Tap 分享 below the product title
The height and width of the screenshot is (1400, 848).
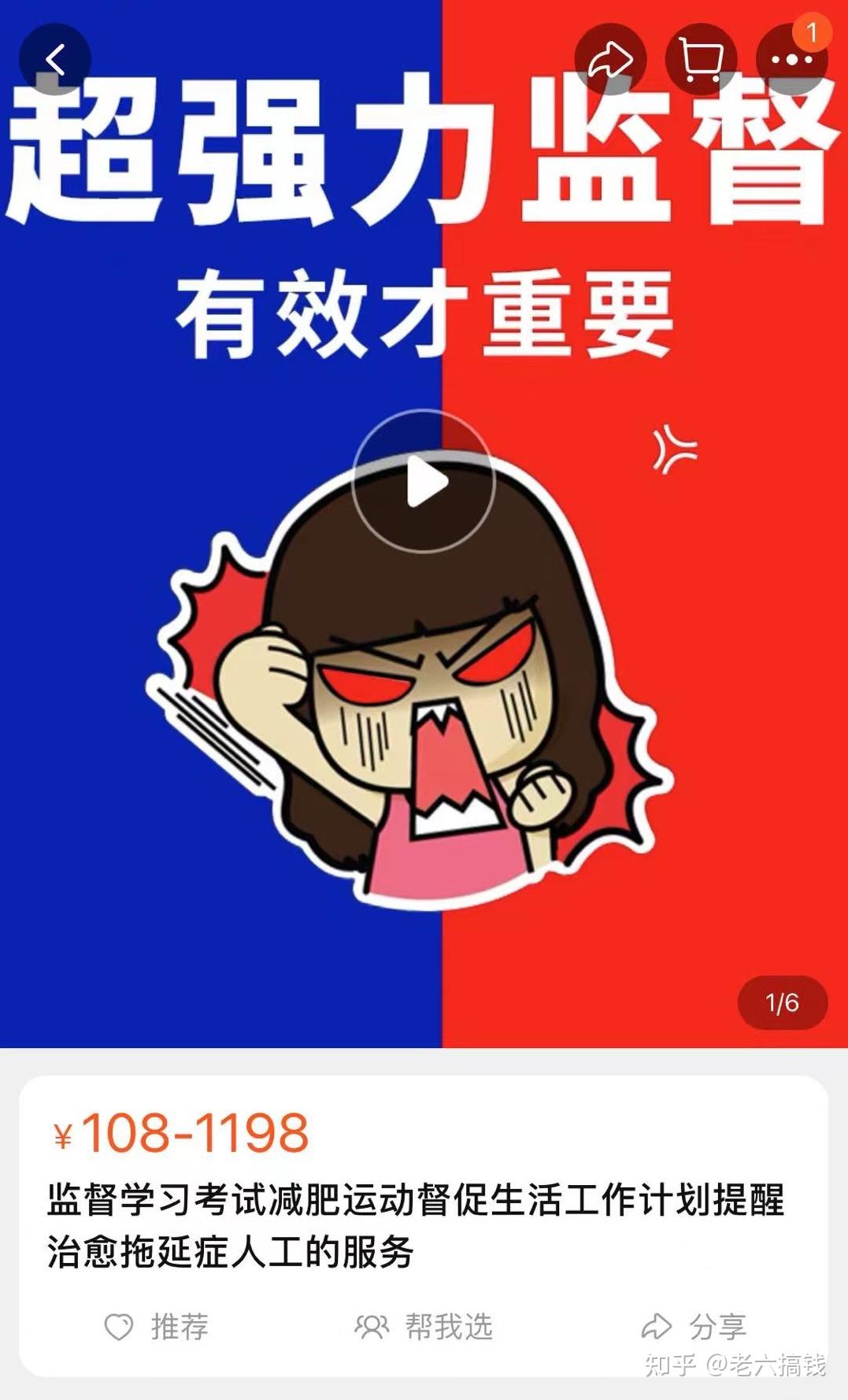[x=694, y=1327]
